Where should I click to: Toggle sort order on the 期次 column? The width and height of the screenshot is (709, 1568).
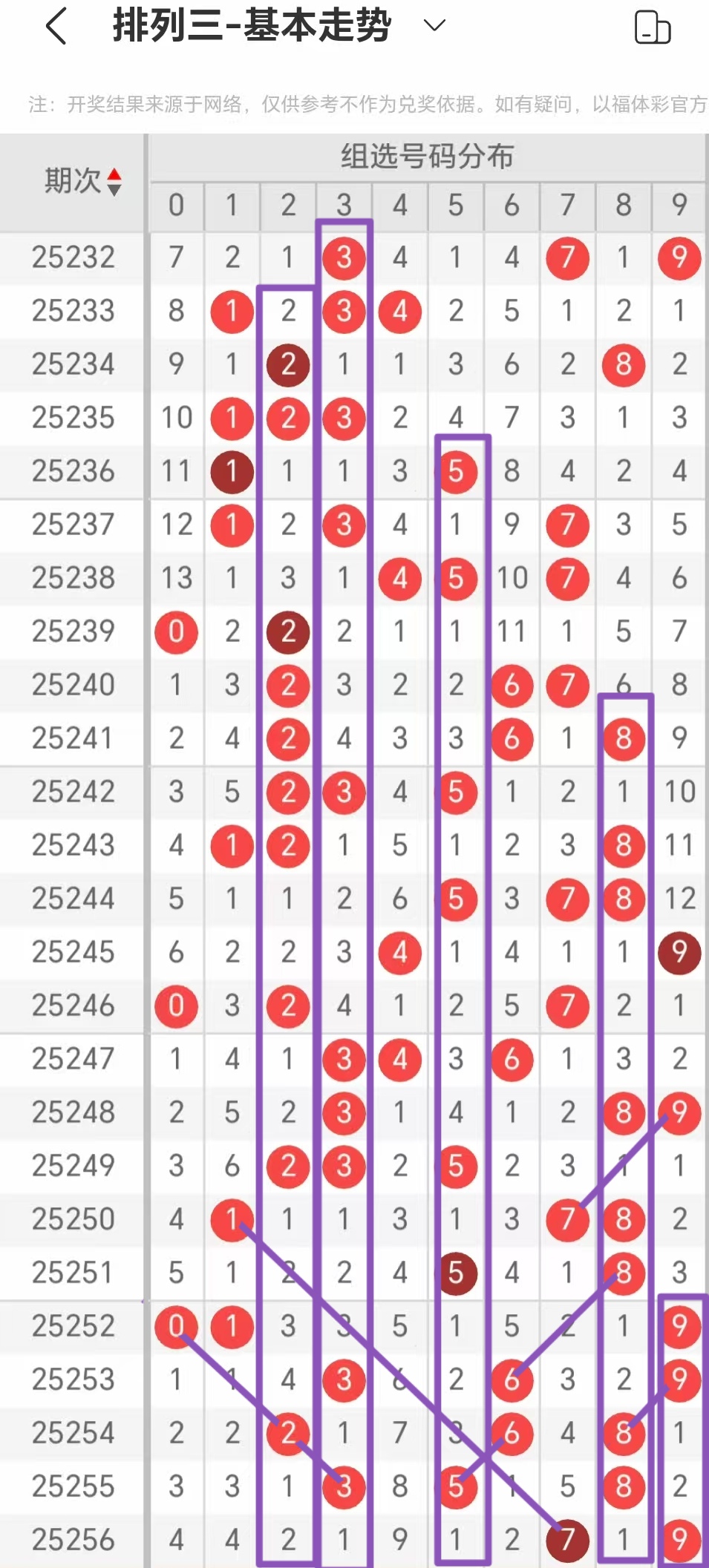[x=82, y=181]
